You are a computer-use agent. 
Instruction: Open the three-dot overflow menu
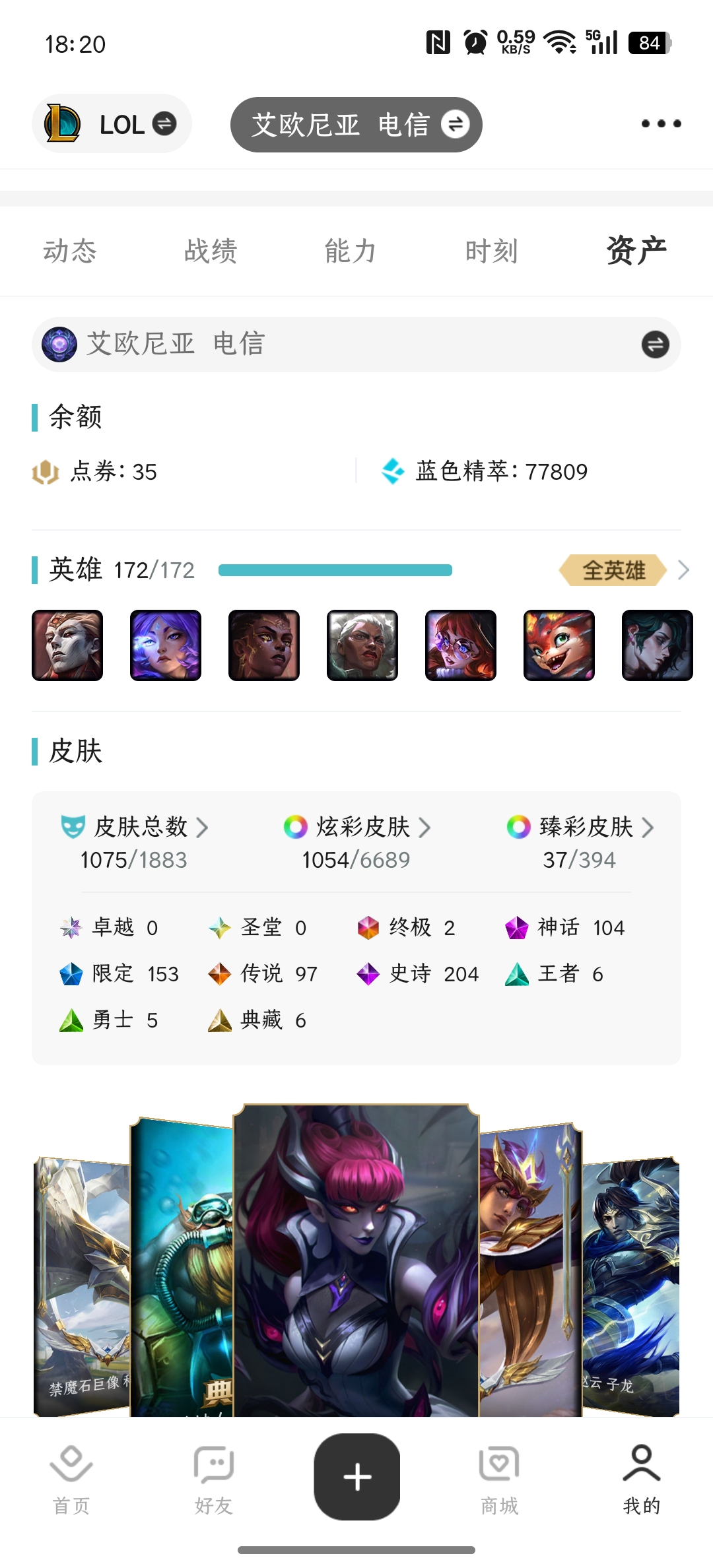[661, 123]
